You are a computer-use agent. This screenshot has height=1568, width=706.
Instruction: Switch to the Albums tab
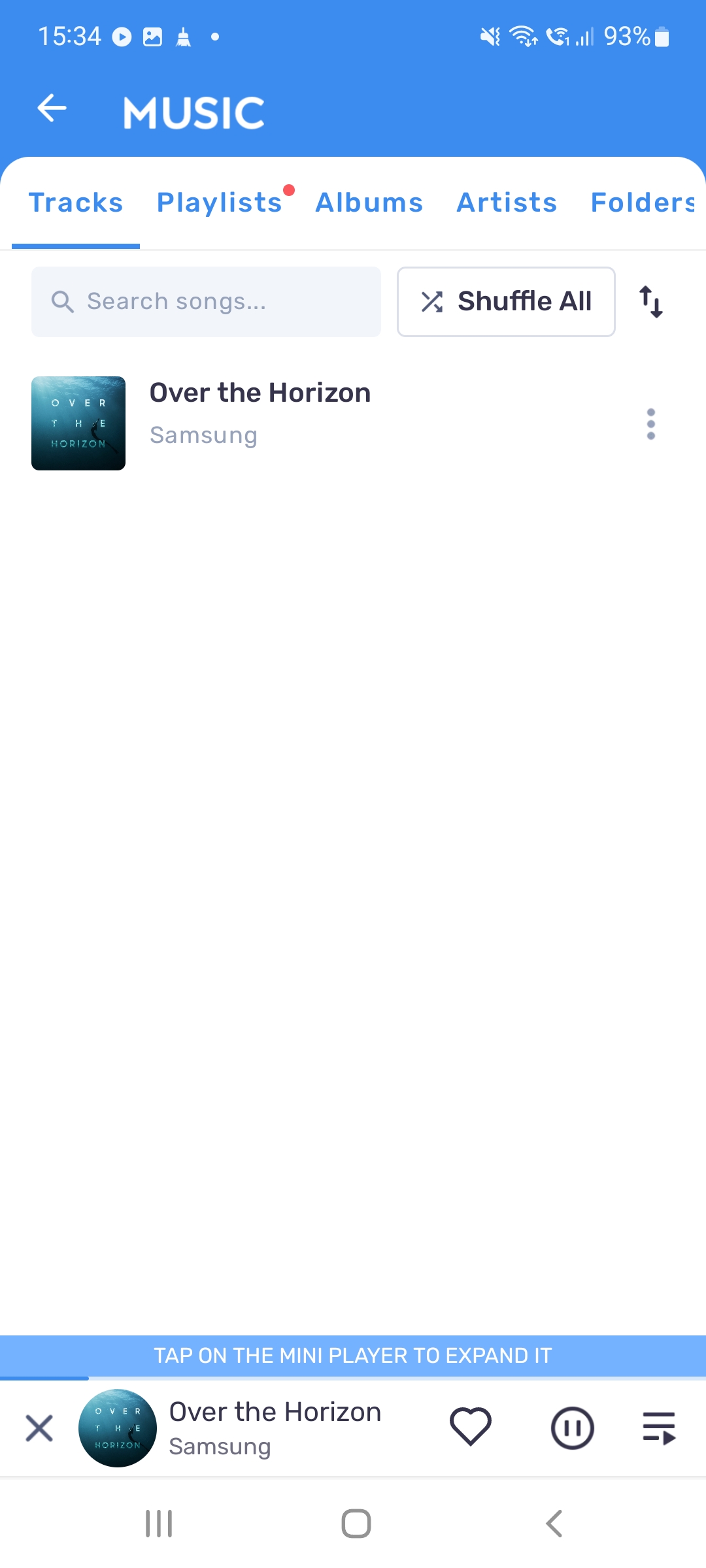(369, 203)
